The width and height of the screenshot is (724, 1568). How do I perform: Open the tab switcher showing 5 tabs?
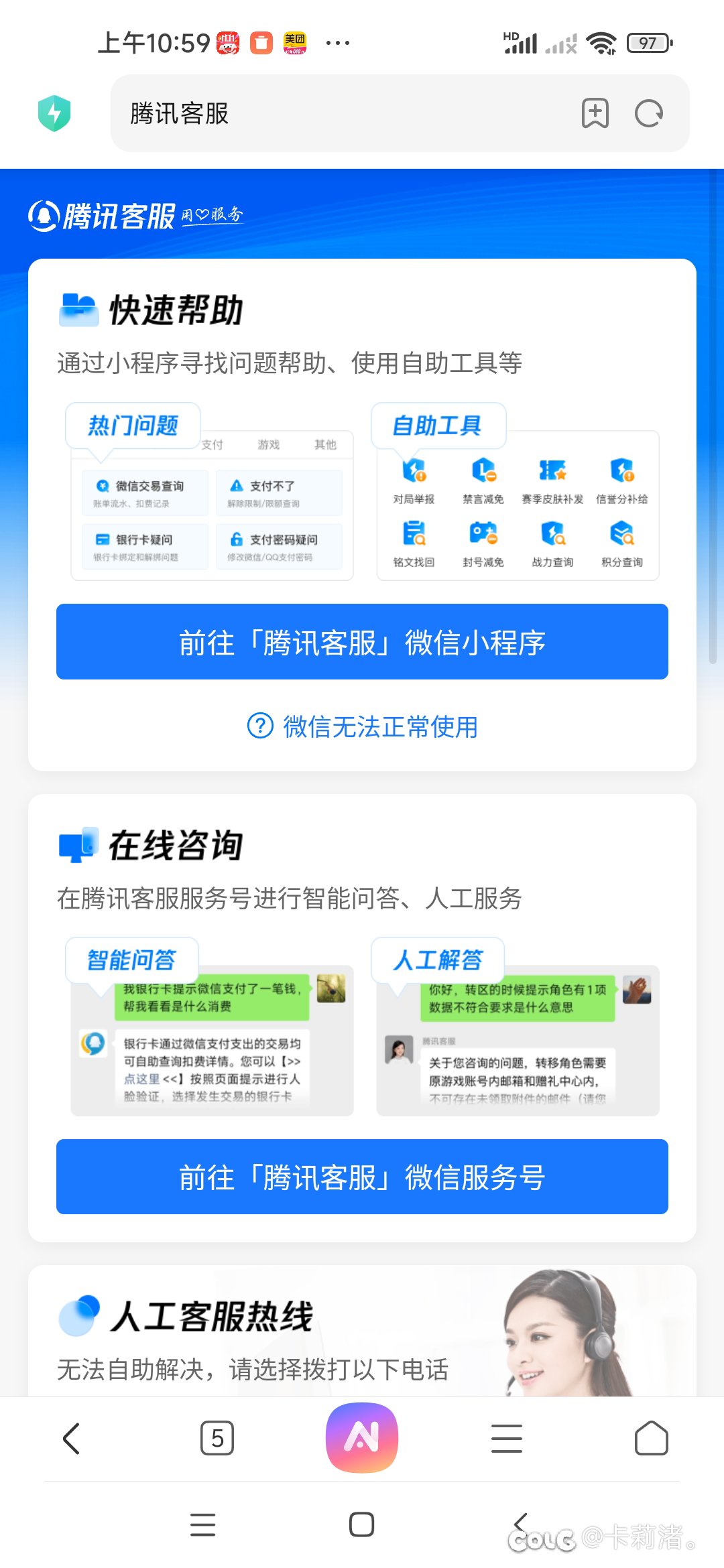click(x=217, y=1438)
